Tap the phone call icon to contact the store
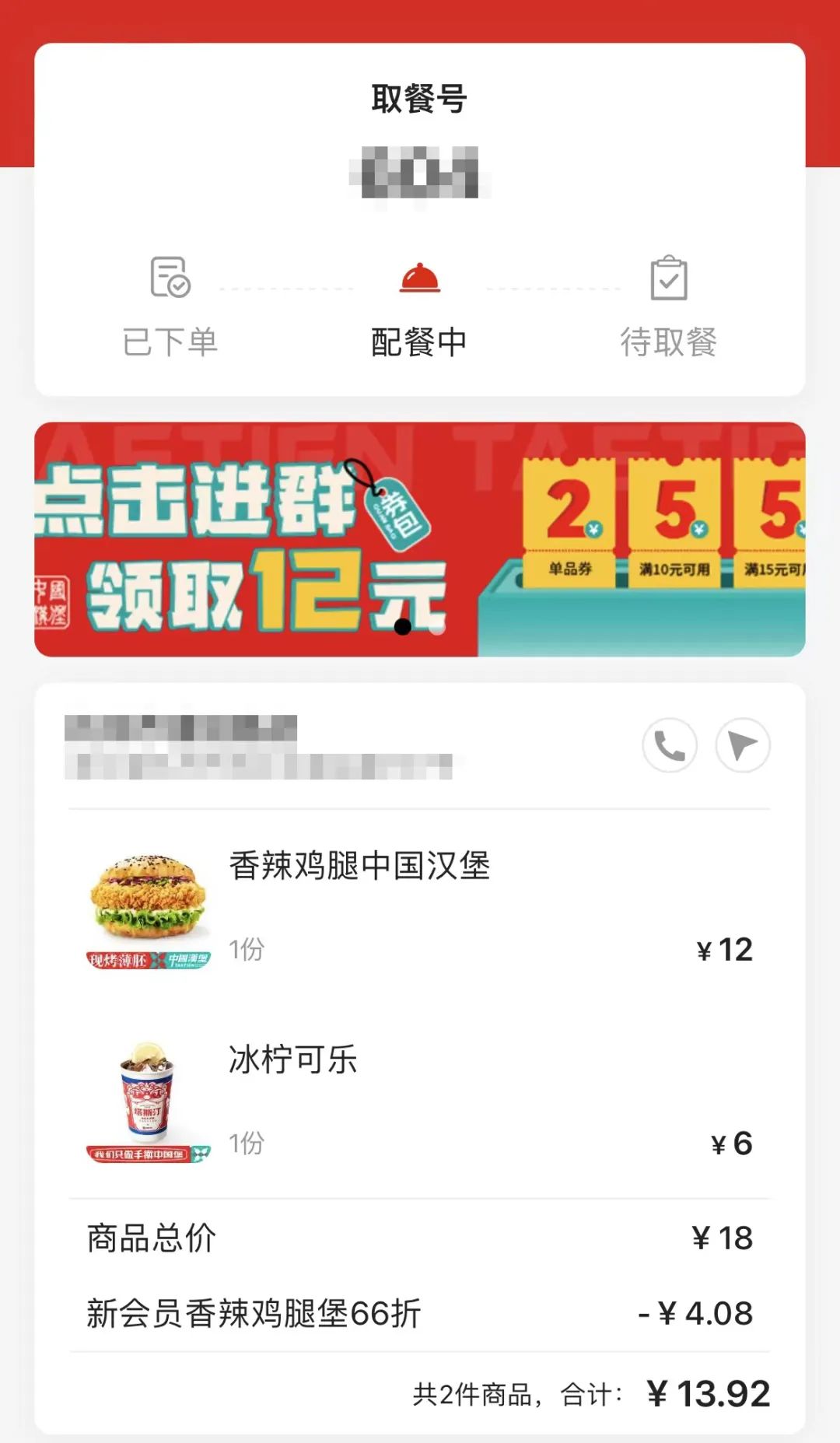This screenshot has height=1443, width=840. coord(670,745)
